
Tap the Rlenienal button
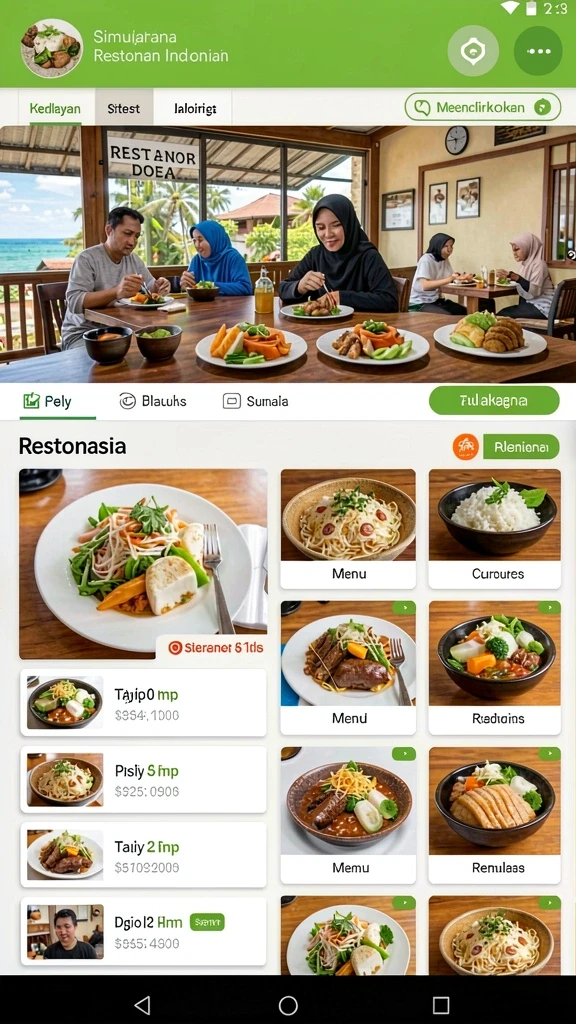520,447
